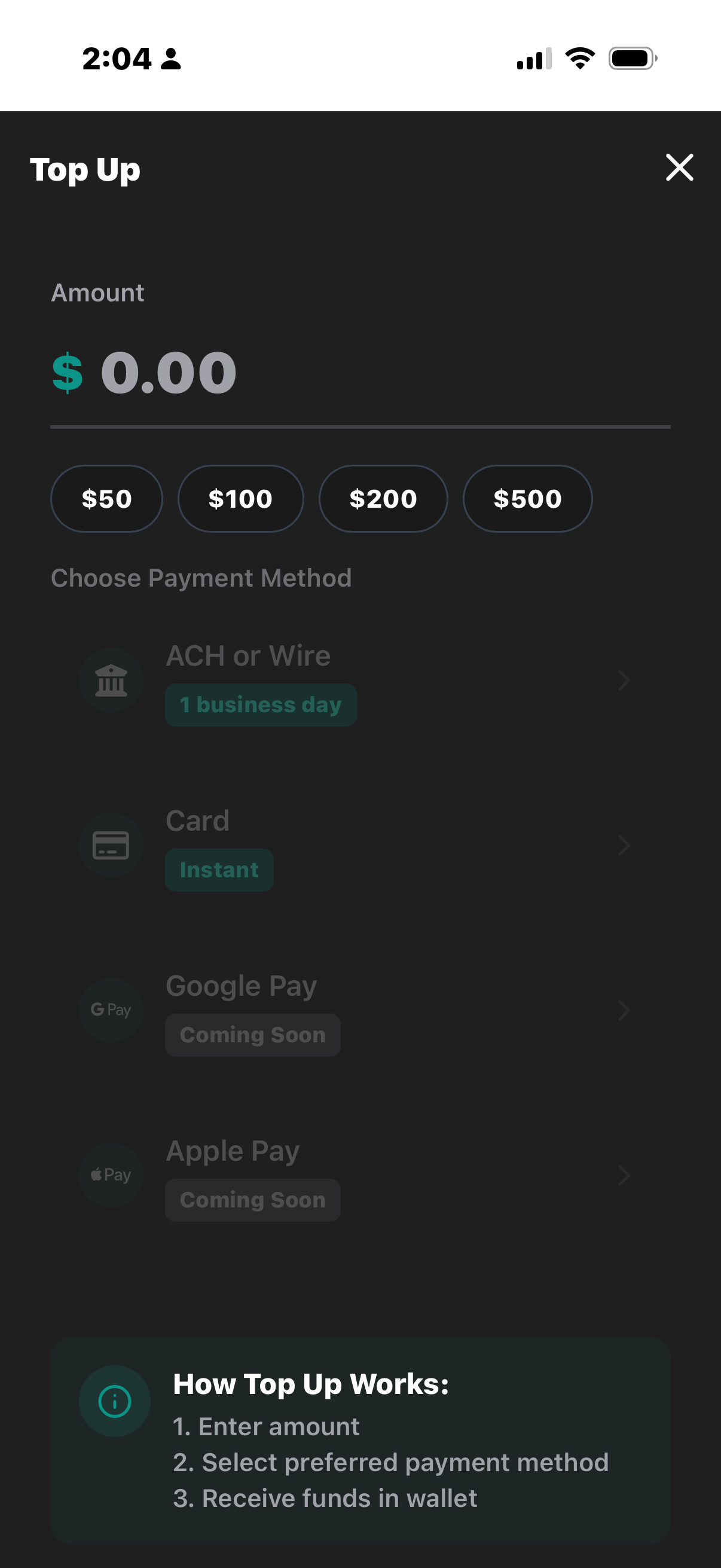
Task: Select the $200 preset chip
Action: click(x=383, y=499)
